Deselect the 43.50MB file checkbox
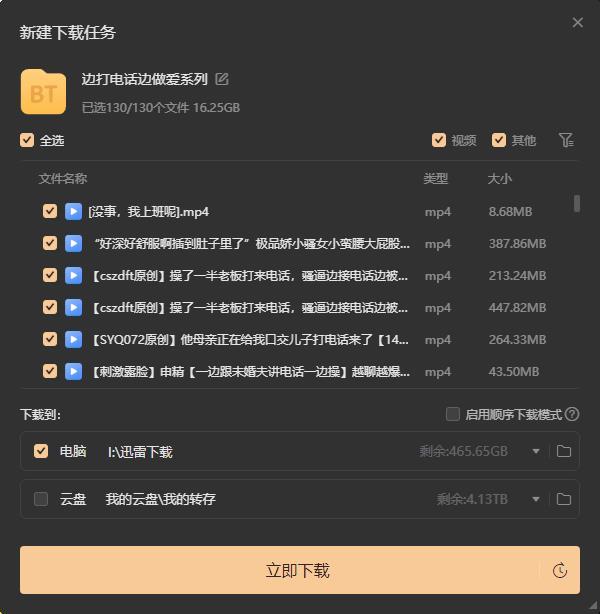This screenshot has height=614, width=600. coord(50,371)
